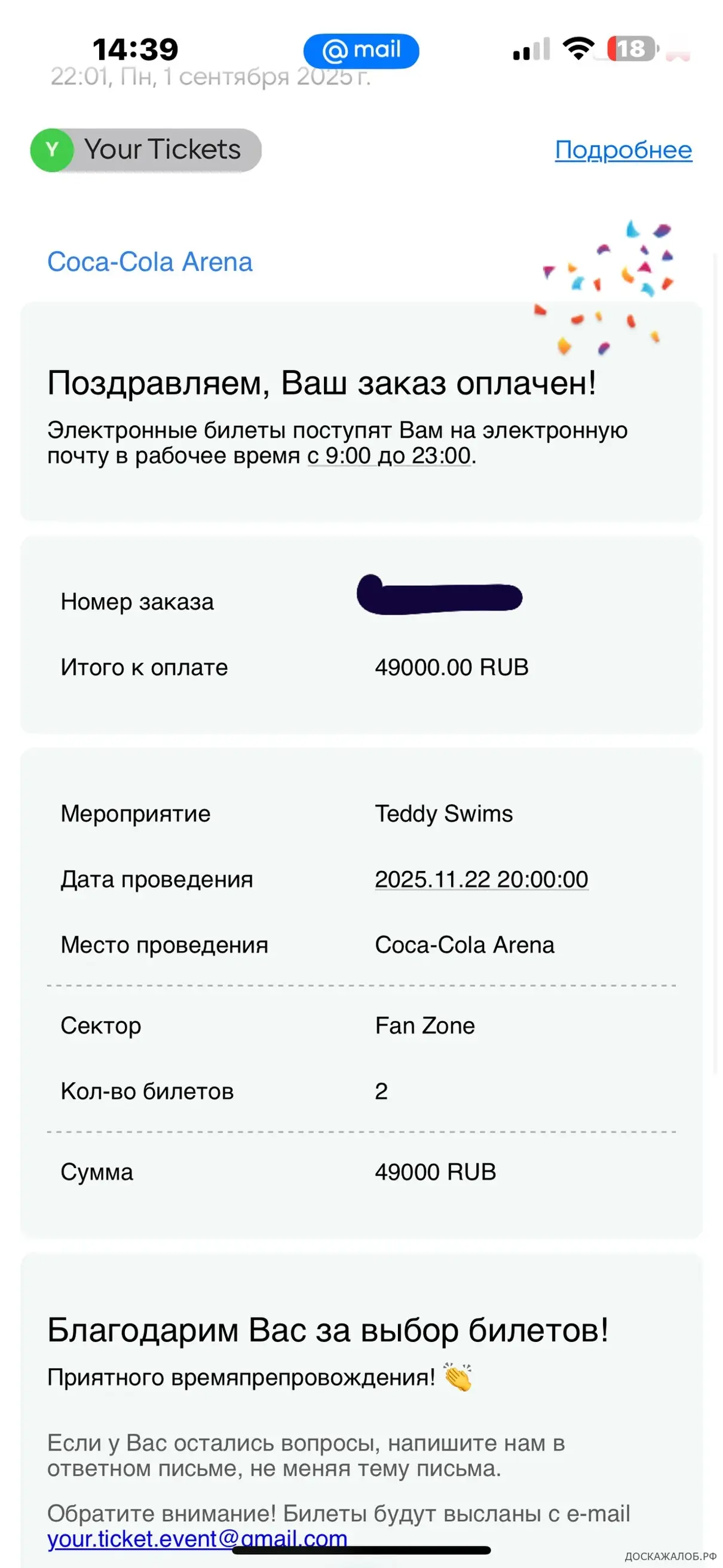Open the Подробнее details link
This screenshot has width=723, height=1568.
tap(623, 149)
